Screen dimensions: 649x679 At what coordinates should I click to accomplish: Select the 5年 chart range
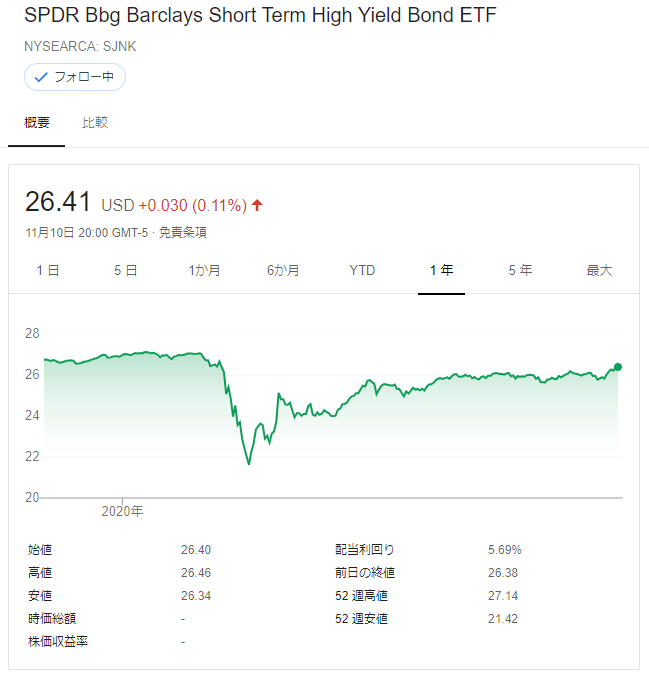520,270
